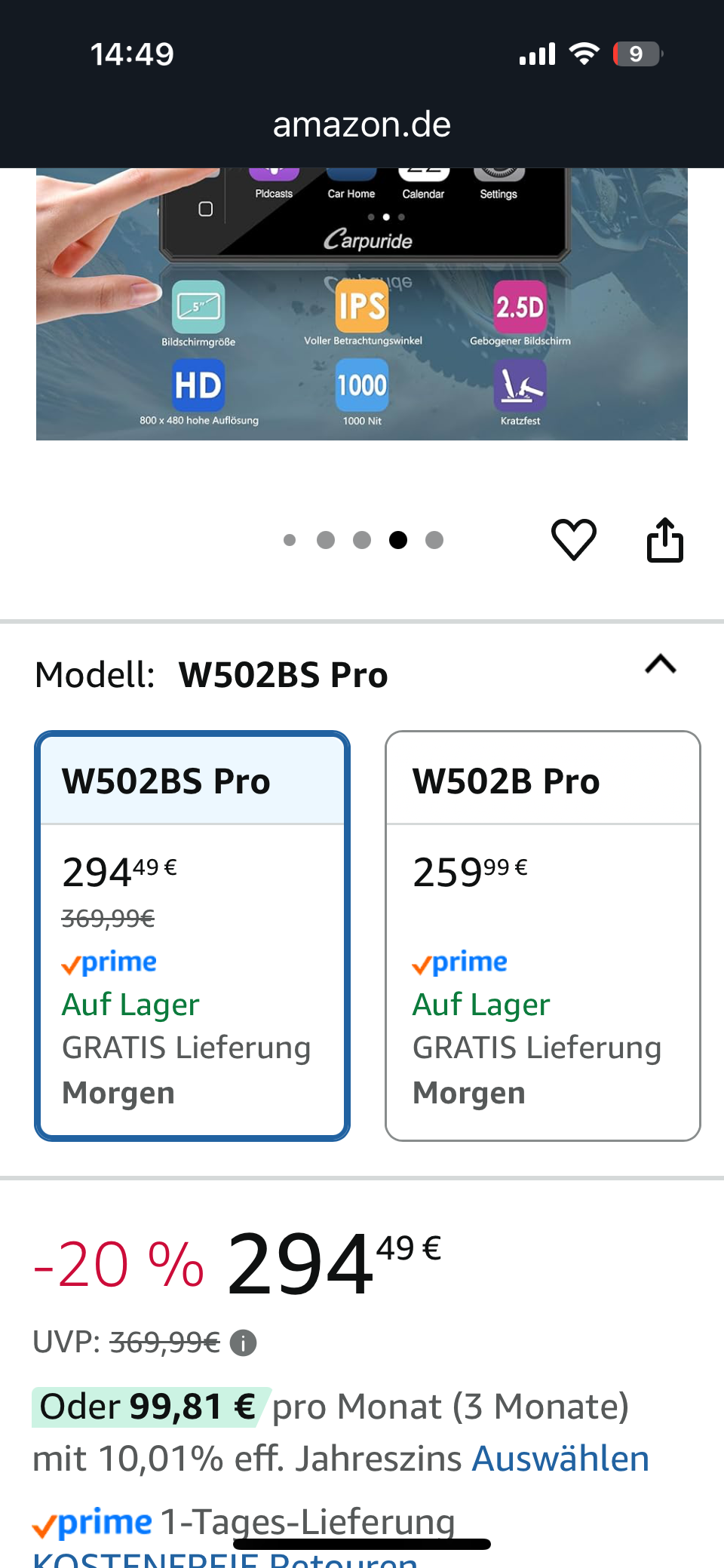Choose the W502B Pro model
This screenshot has width=724, height=1568.
tap(542, 935)
